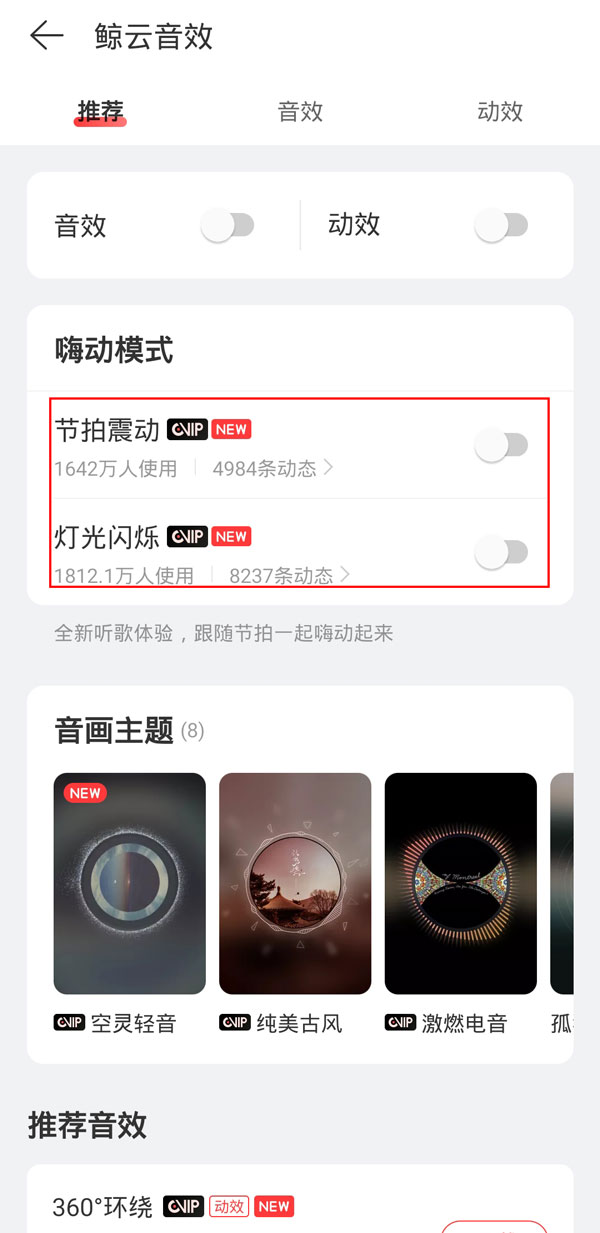Go back from 鲸云音效 page
The width and height of the screenshot is (600, 1233).
tap(46, 37)
